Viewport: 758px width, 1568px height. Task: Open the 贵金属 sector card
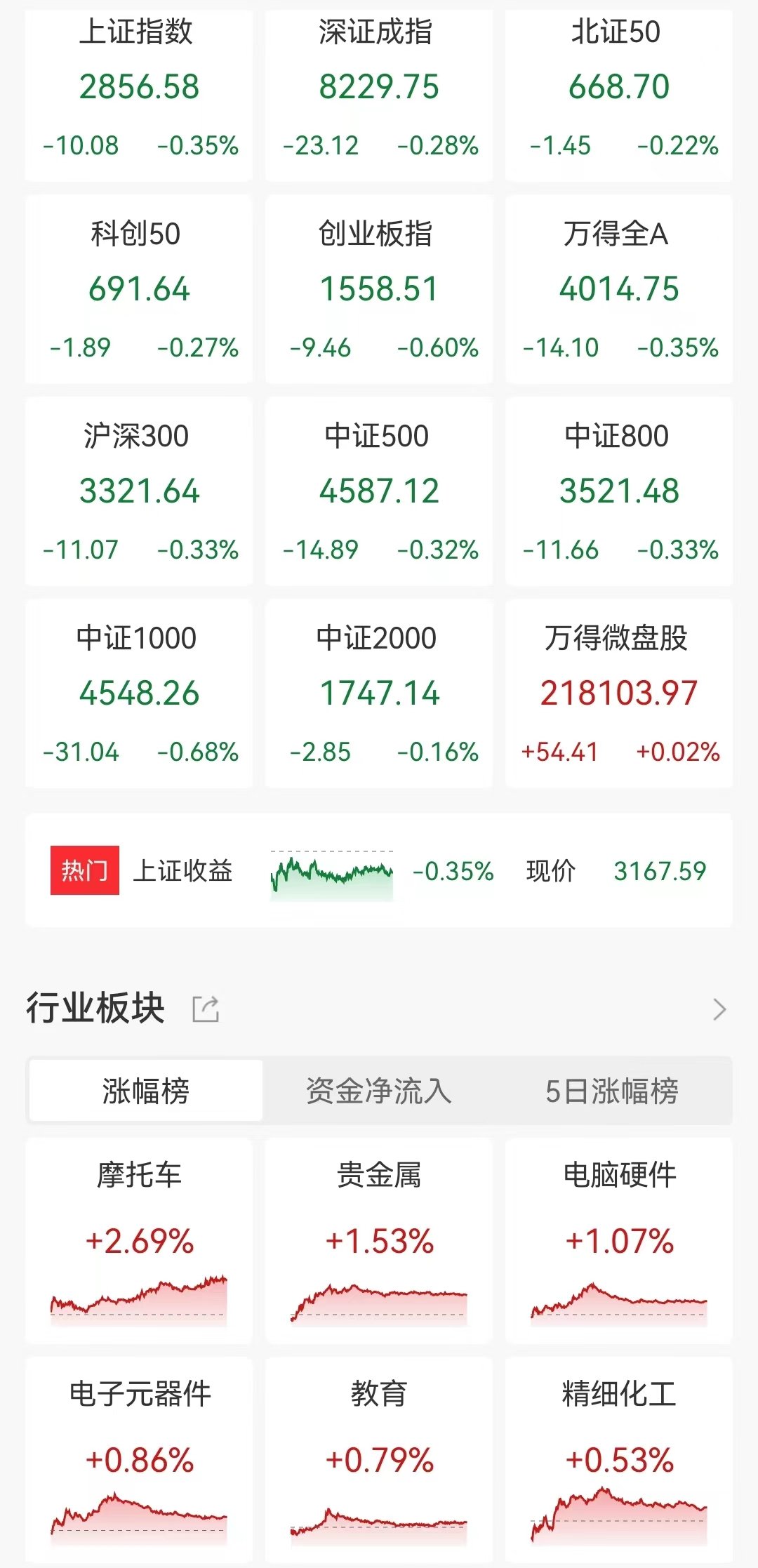point(379,1241)
